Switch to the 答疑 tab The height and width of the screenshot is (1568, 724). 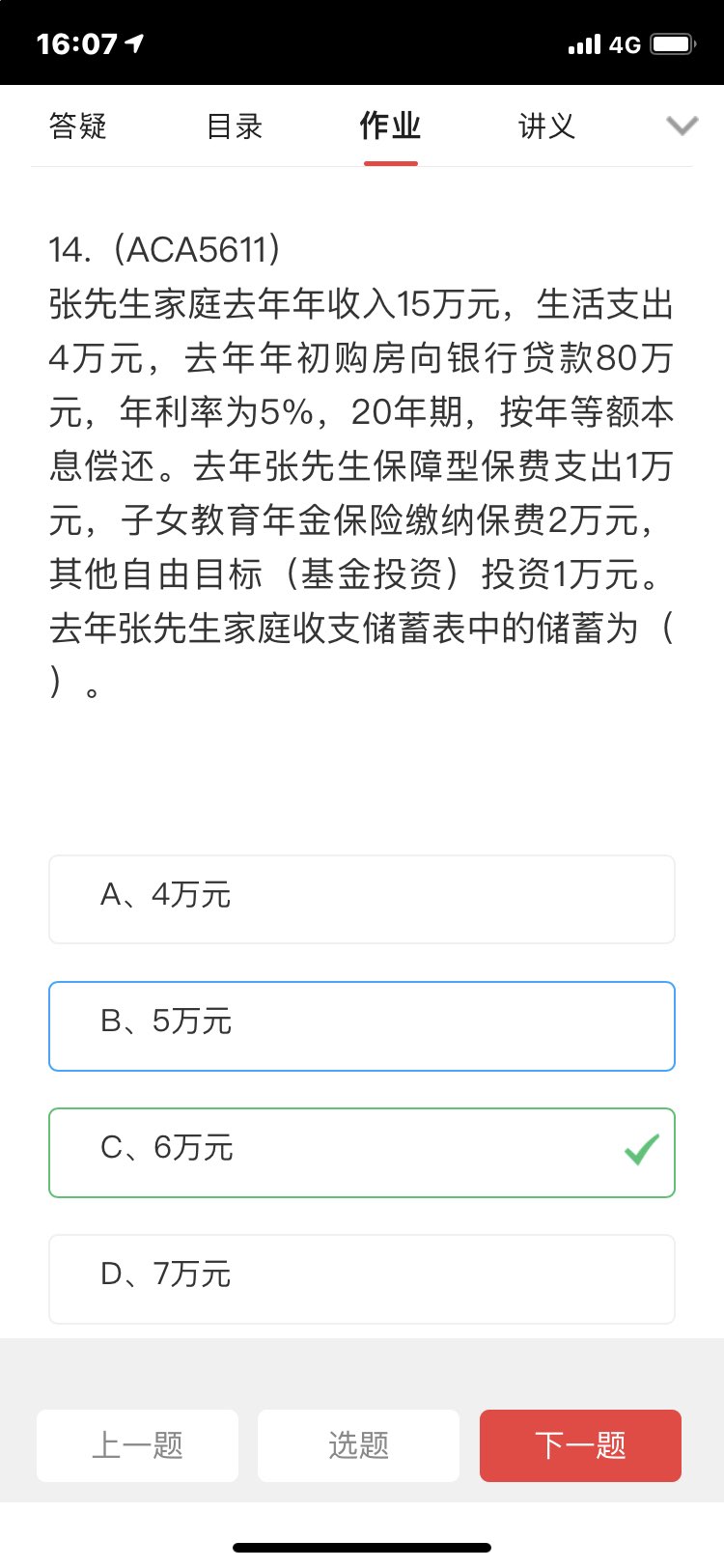78,126
